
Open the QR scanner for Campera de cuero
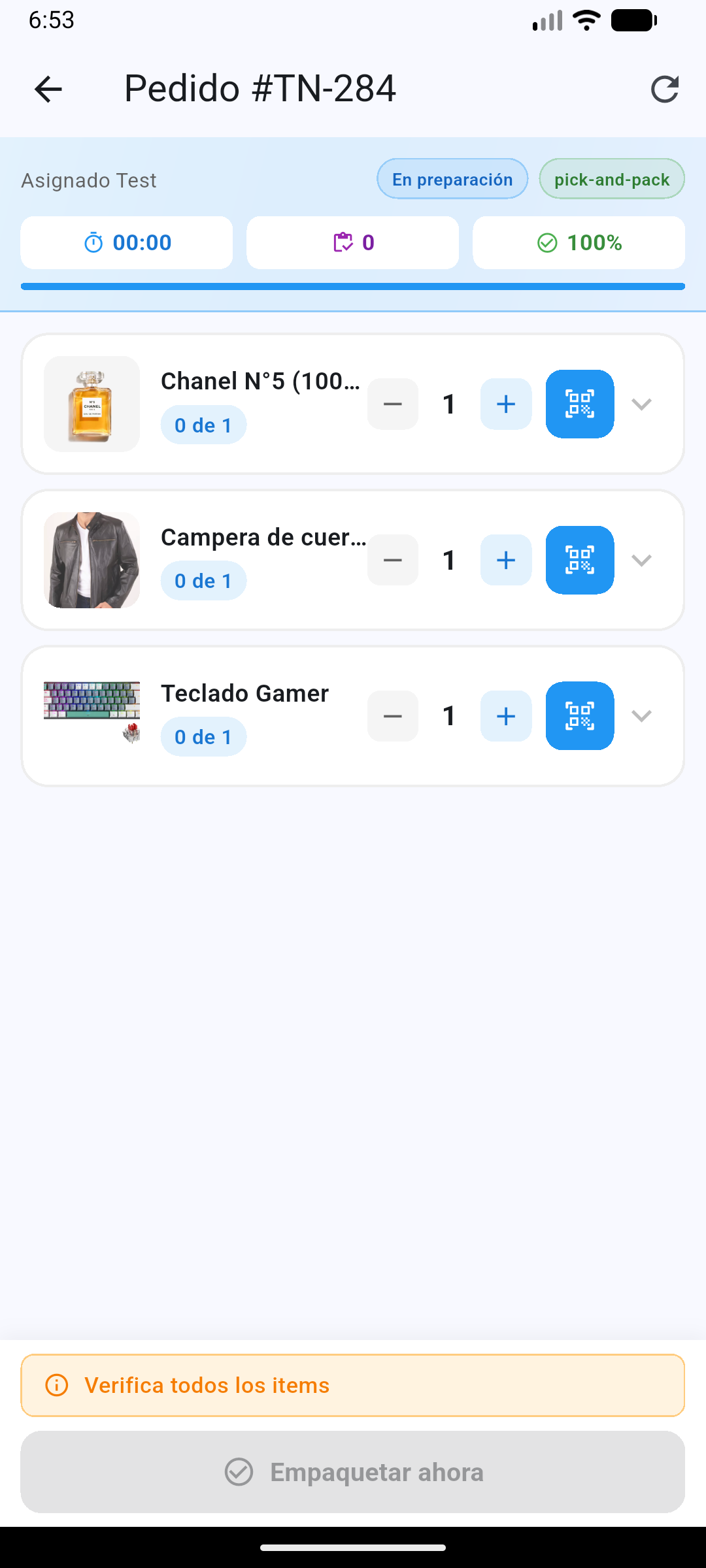[579, 560]
